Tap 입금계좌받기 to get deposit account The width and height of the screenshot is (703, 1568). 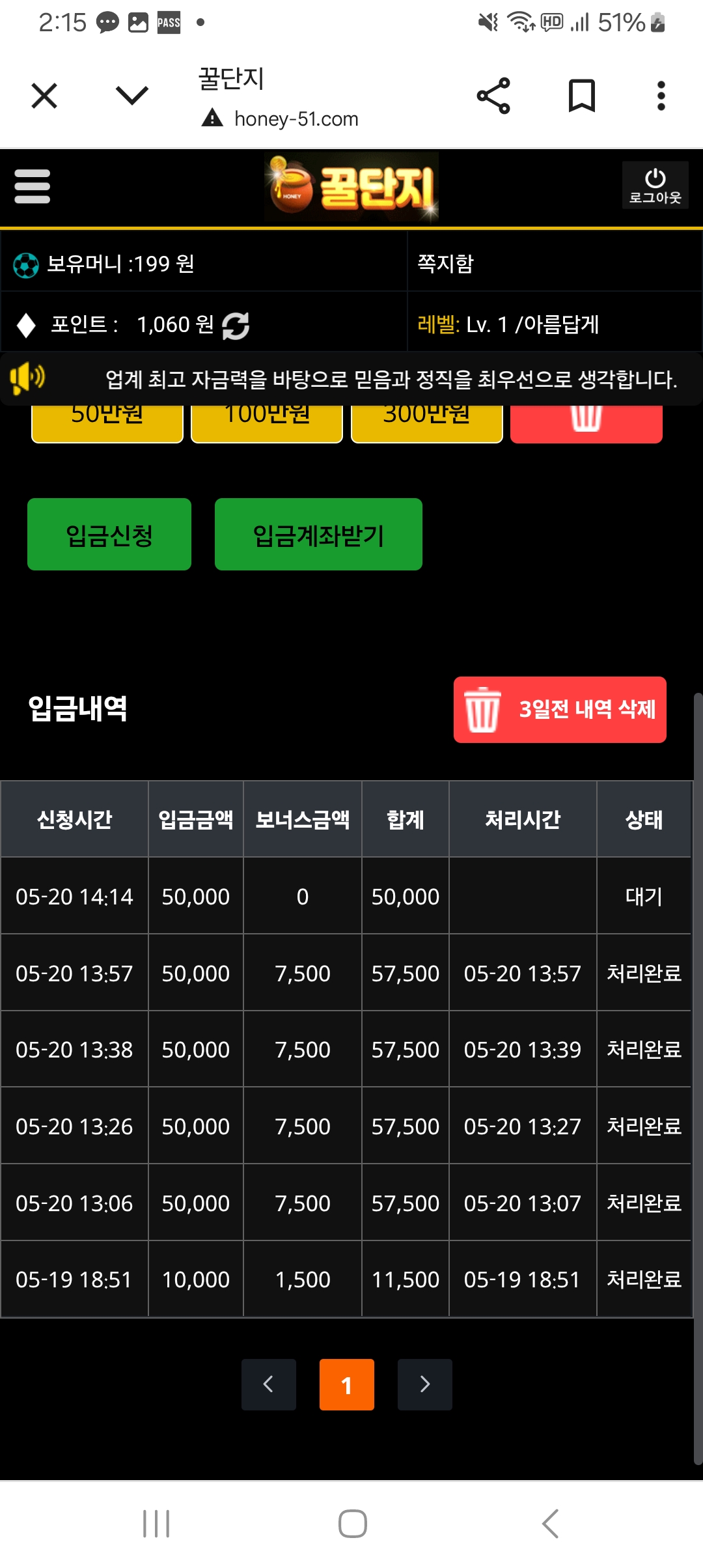click(318, 535)
